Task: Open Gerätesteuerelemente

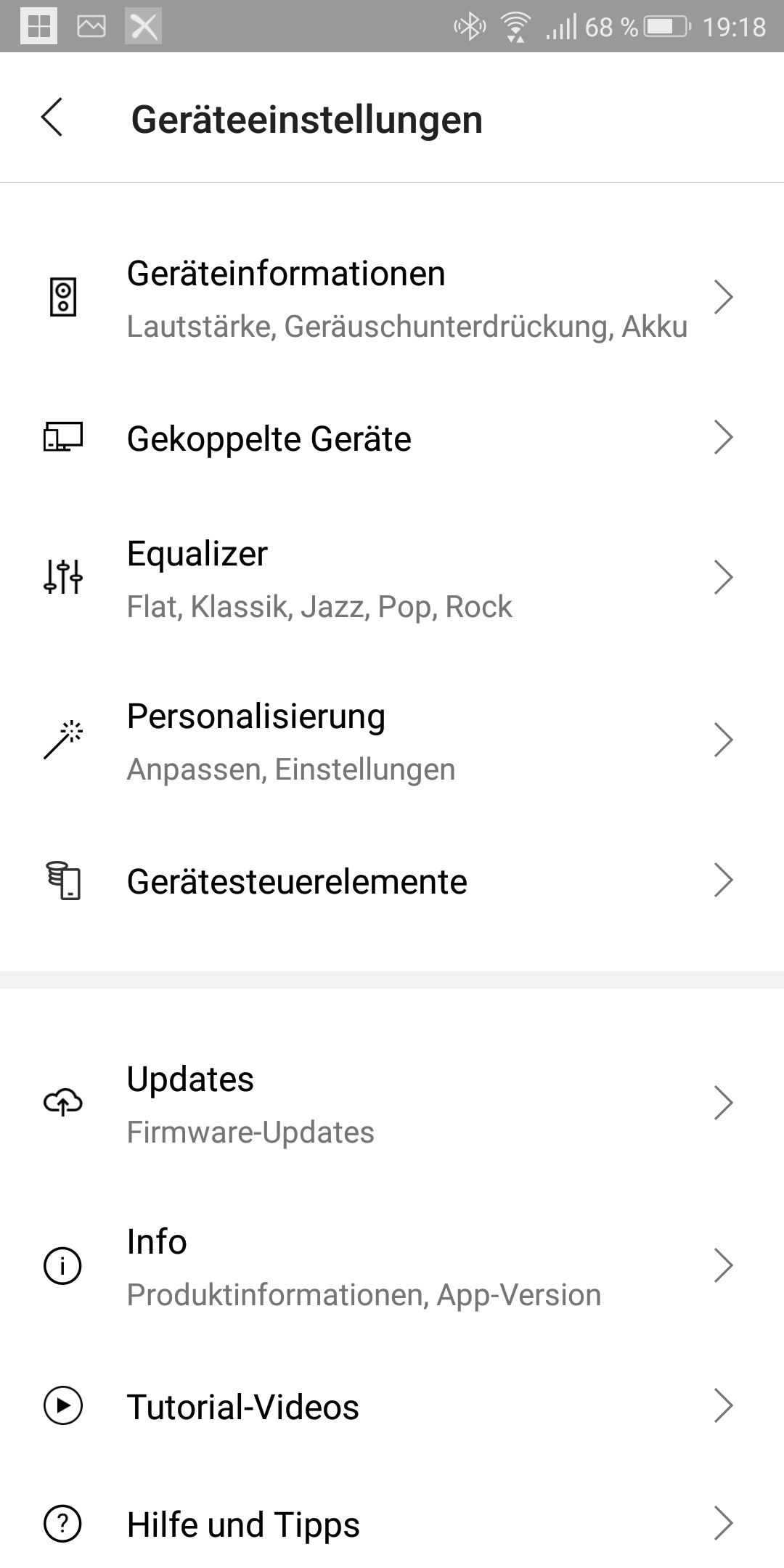Action: click(x=392, y=881)
